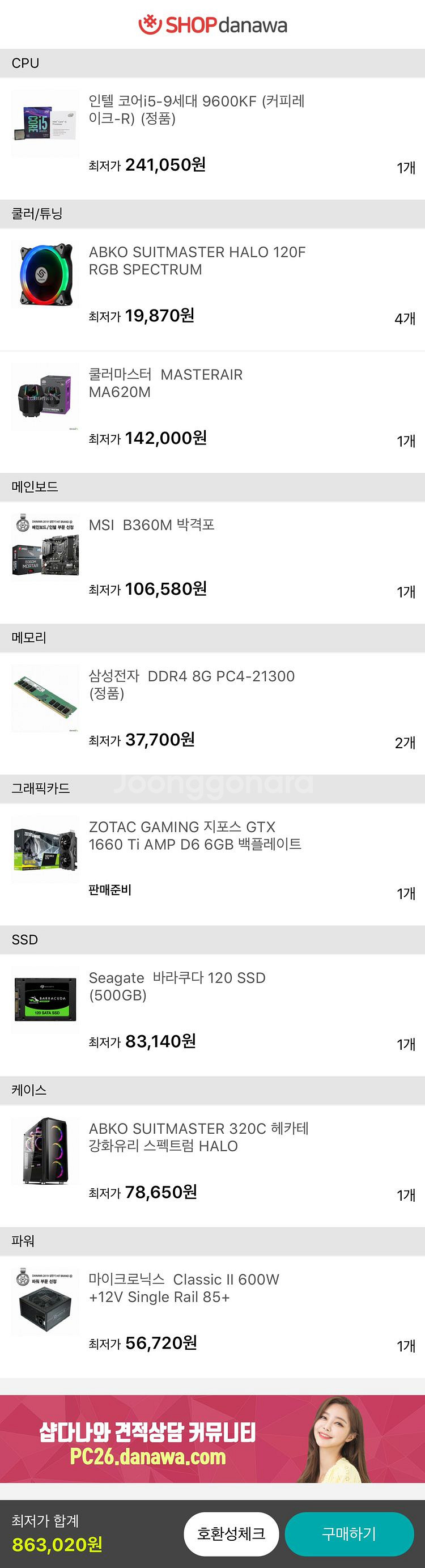Open Samsung DDR4 8G PC4-21300 memory
The height and width of the screenshot is (1568, 425).
tap(191, 684)
